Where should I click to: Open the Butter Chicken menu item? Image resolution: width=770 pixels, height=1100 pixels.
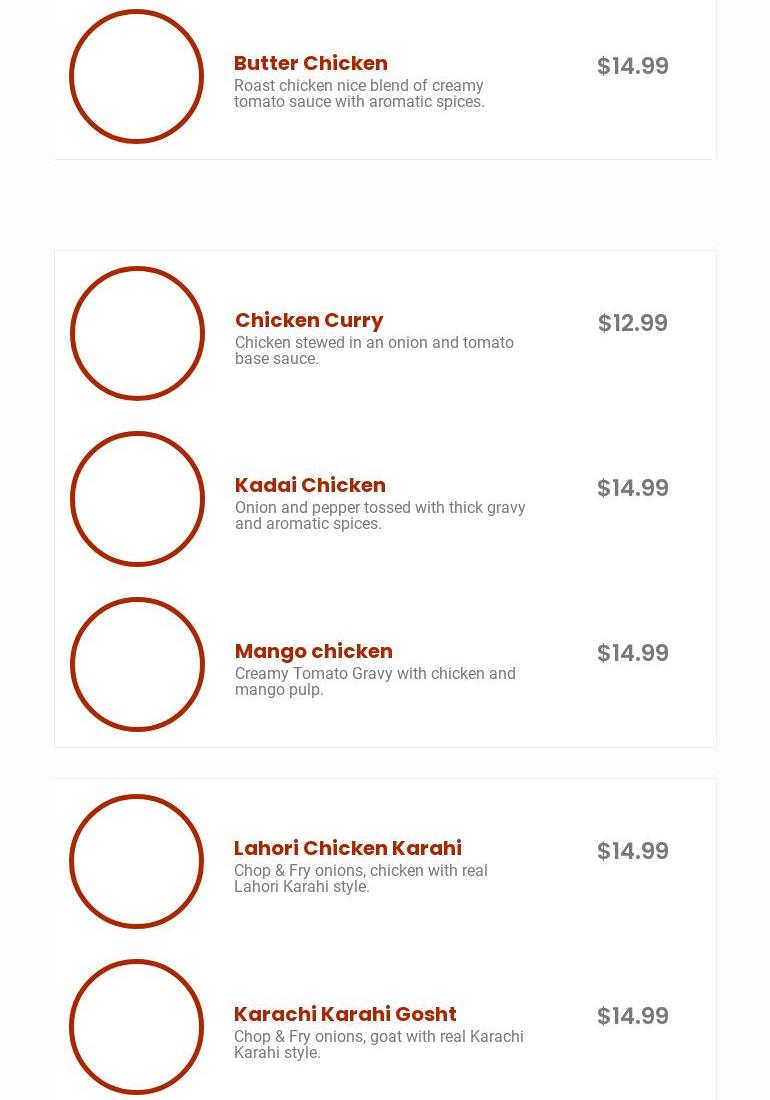(310, 63)
